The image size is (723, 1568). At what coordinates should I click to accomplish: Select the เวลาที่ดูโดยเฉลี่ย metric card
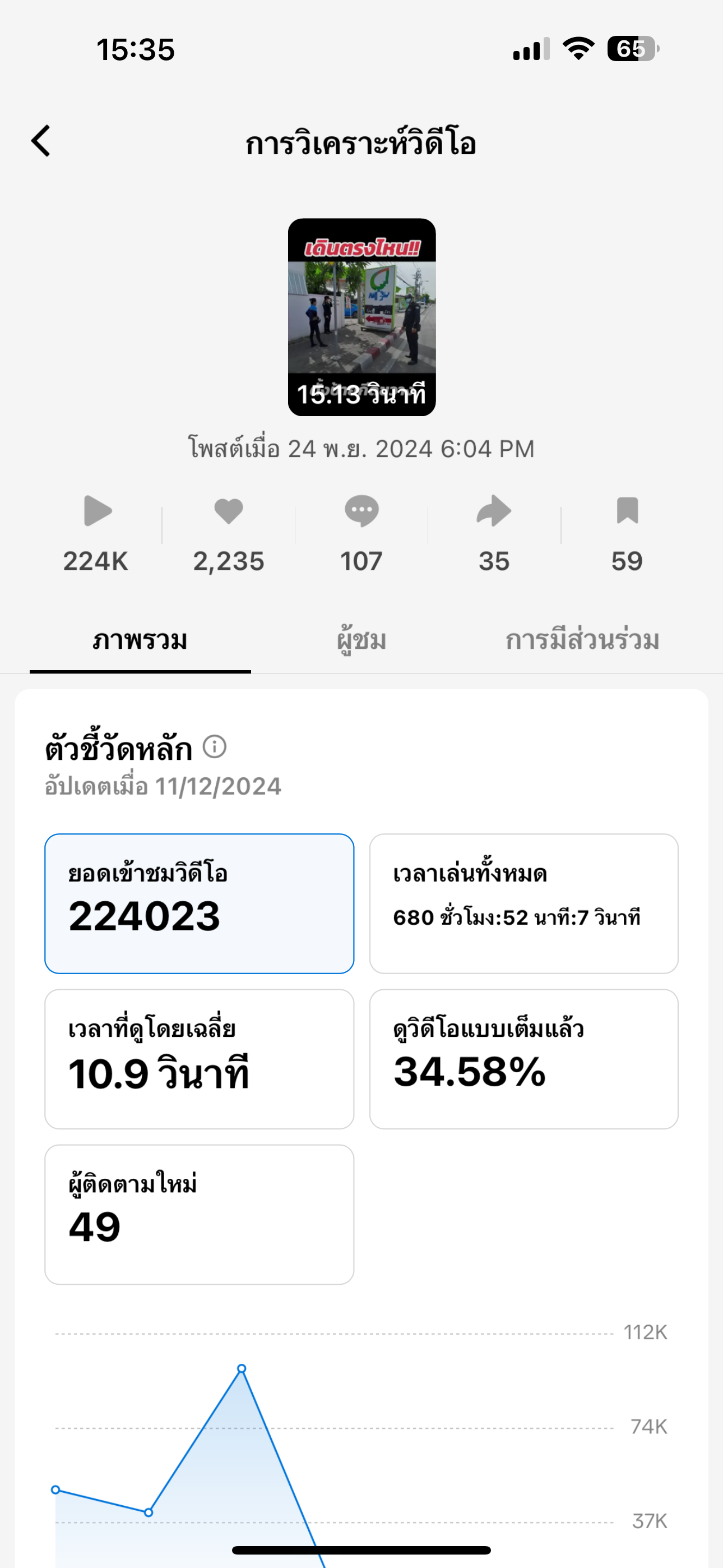[199, 1059]
